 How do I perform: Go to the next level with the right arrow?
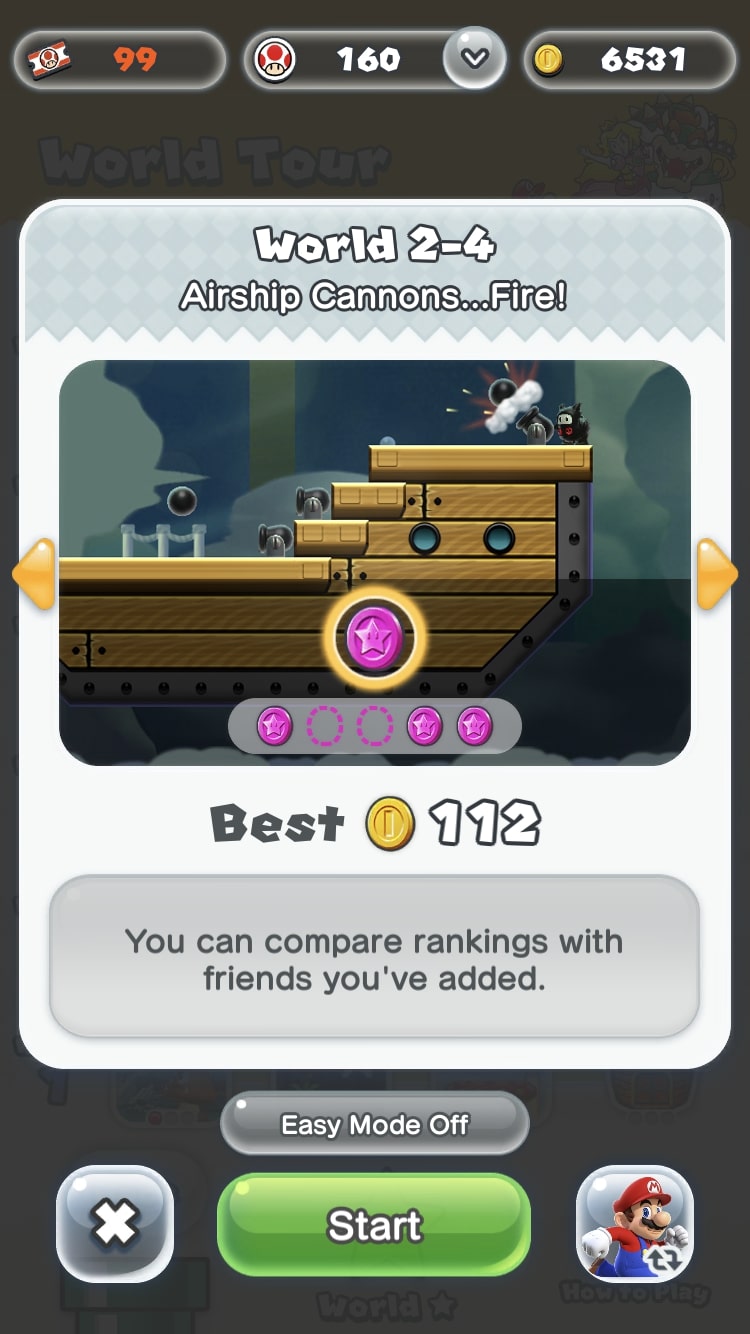[x=716, y=574]
